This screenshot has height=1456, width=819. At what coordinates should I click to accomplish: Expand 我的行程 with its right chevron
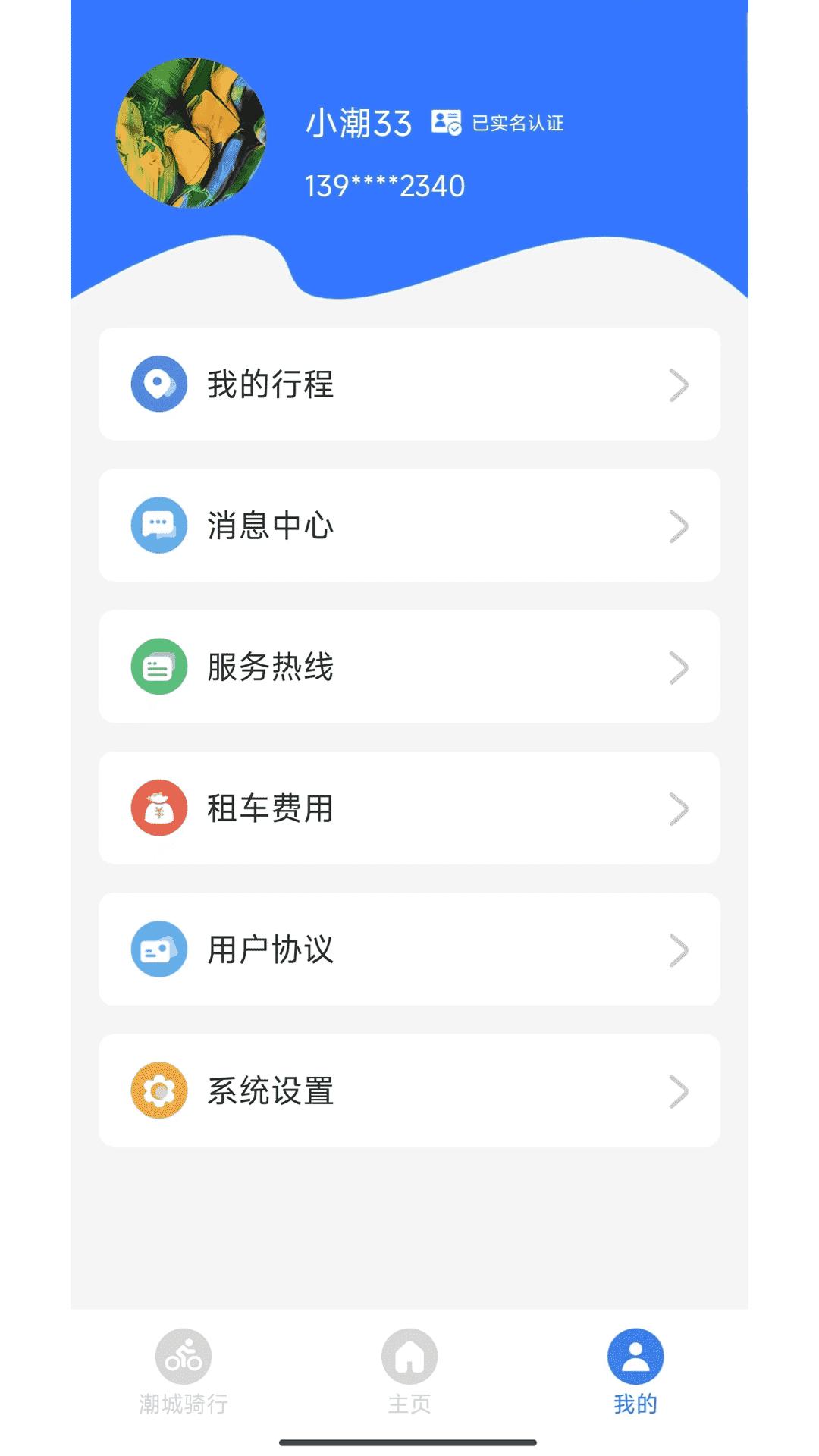[679, 384]
